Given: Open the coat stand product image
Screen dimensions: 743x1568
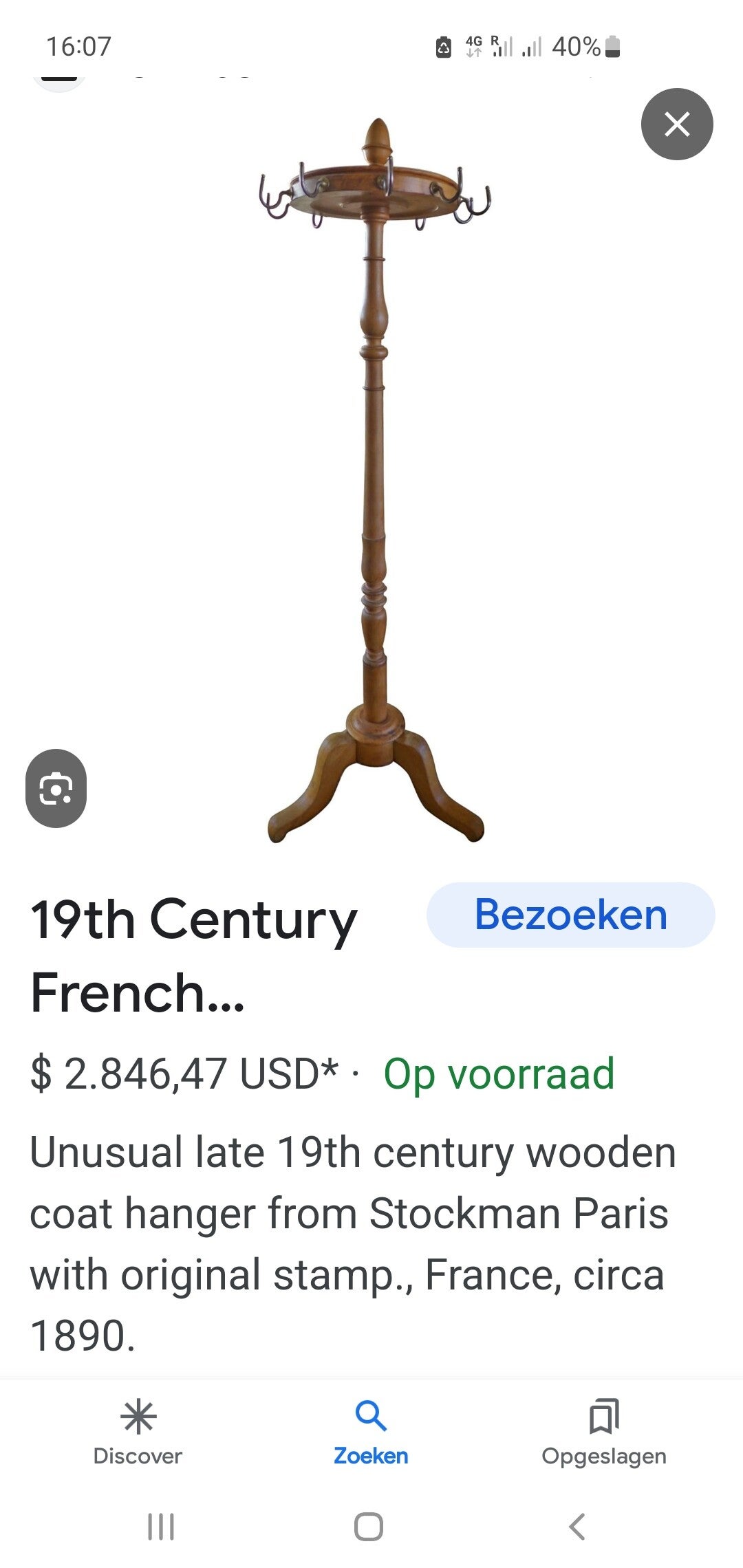Looking at the screenshot, I should click(x=375, y=480).
